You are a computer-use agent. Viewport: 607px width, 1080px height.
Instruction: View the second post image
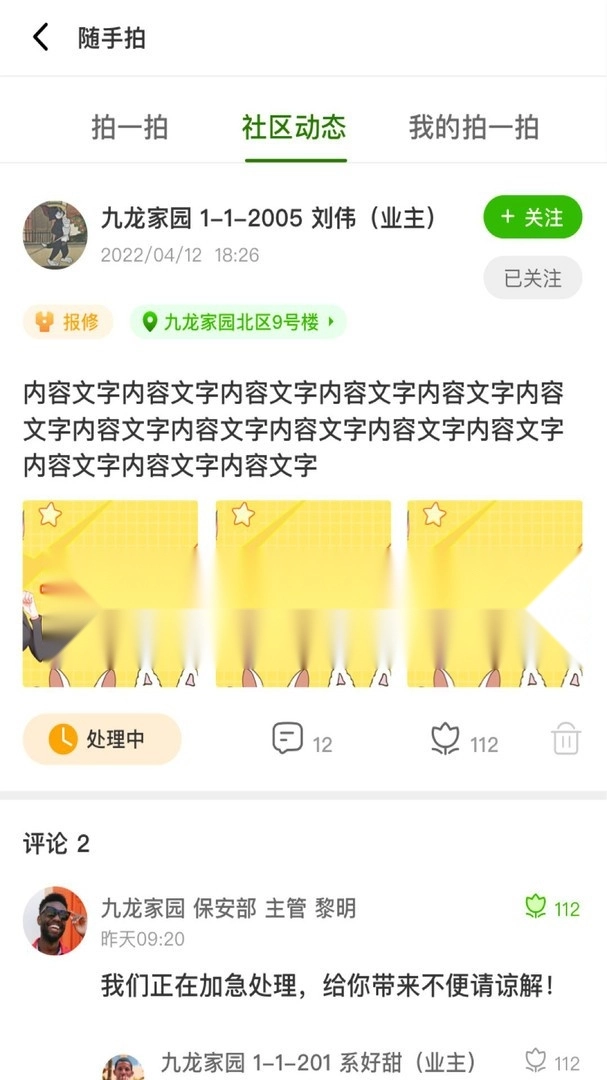coord(303,593)
